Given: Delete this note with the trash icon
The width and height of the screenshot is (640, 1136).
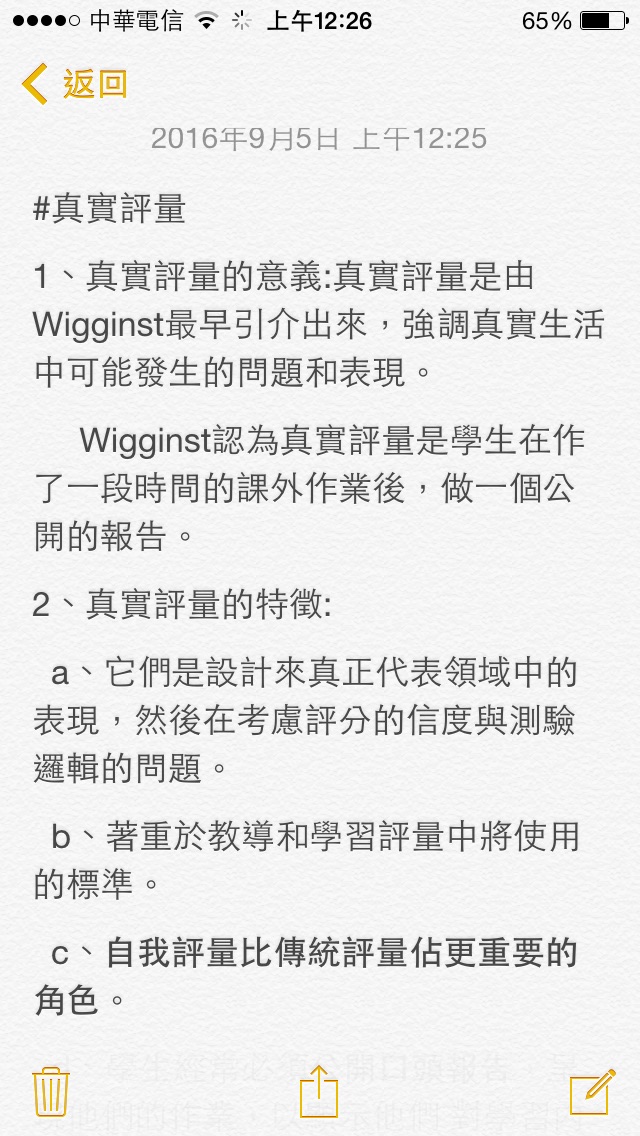Looking at the screenshot, I should click(51, 1091).
